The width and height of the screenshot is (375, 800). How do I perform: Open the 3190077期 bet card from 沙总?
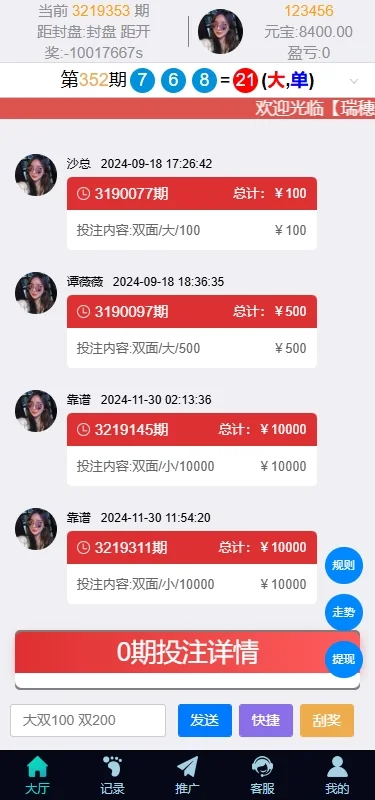click(192, 213)
